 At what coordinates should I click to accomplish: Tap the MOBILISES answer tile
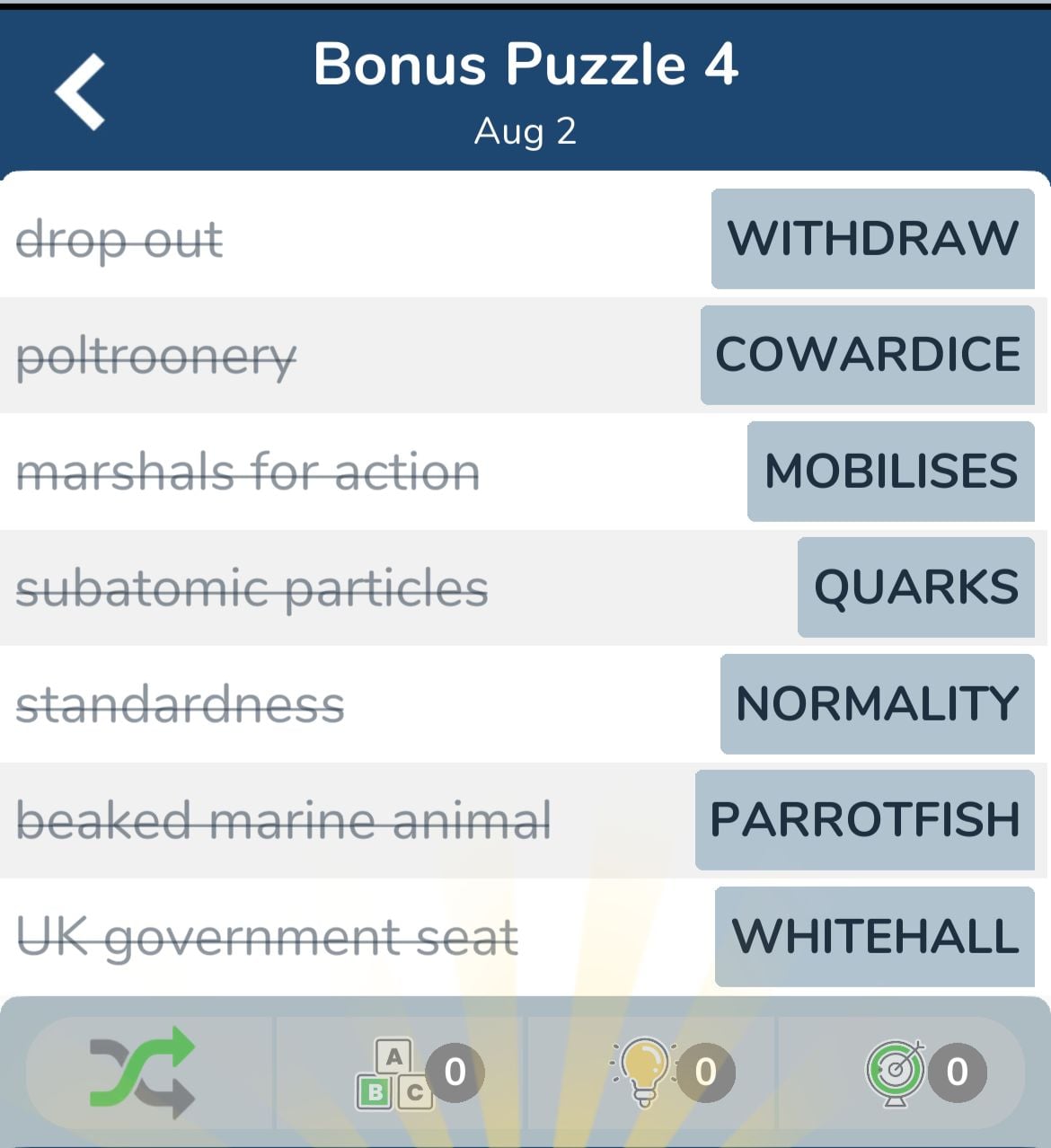[890, 471]
